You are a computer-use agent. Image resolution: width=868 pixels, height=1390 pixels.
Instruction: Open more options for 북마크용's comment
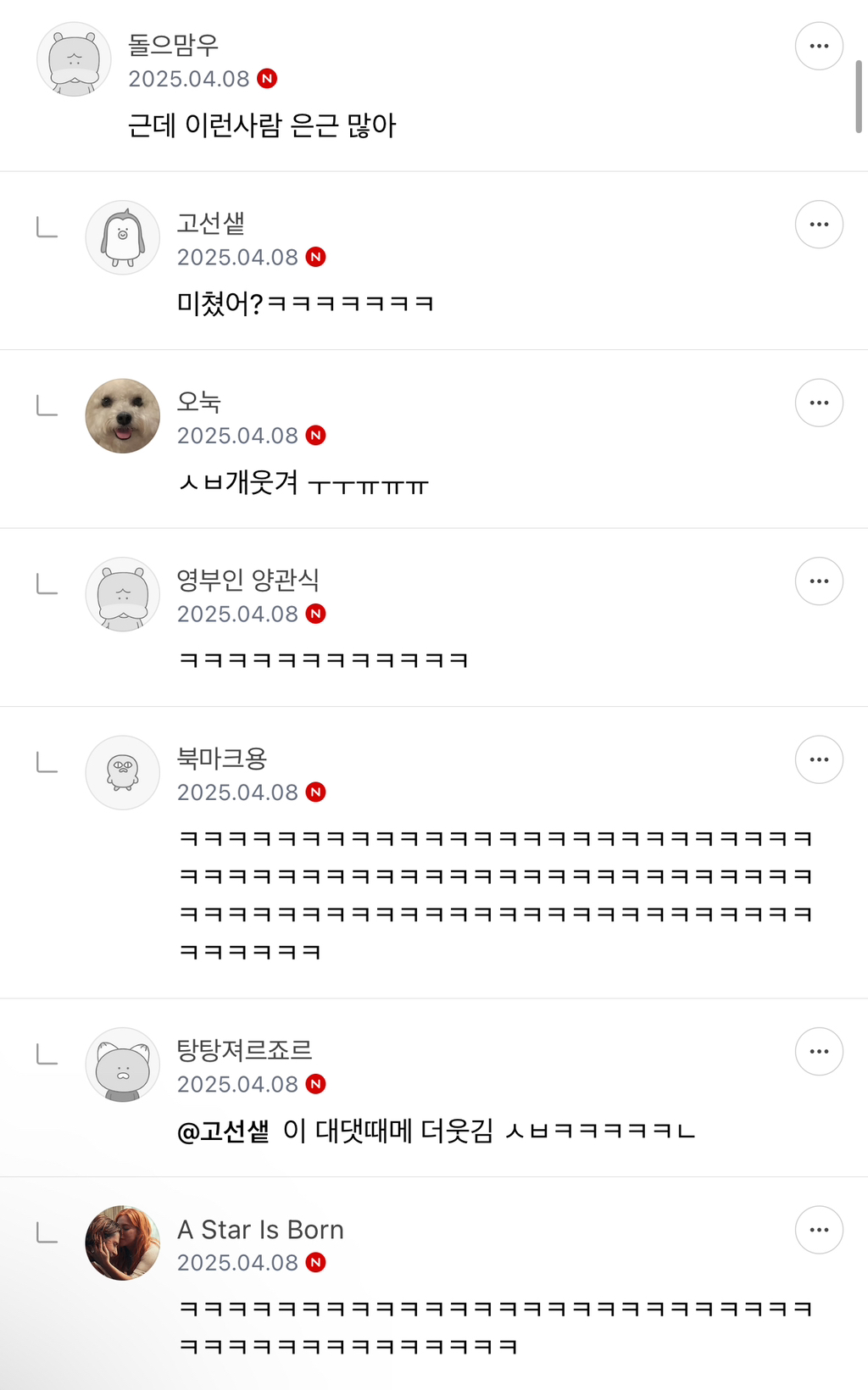coord(818,759)
